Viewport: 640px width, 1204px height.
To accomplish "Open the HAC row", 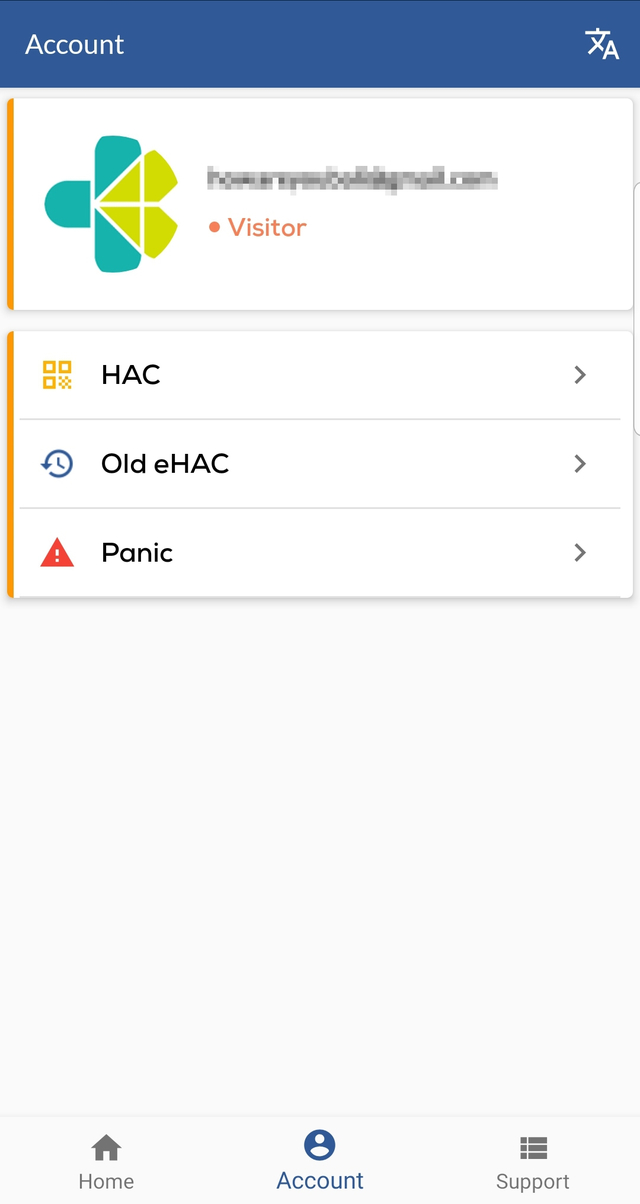I will click(320, 375).
